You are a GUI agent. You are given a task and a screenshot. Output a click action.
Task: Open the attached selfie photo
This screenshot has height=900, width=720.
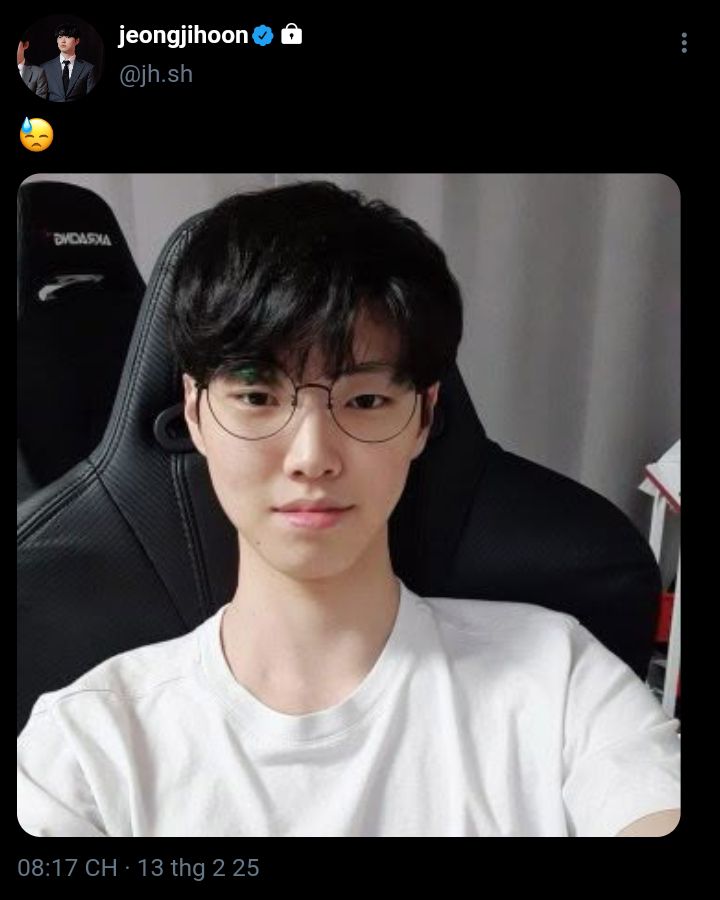tap(349, 505)
